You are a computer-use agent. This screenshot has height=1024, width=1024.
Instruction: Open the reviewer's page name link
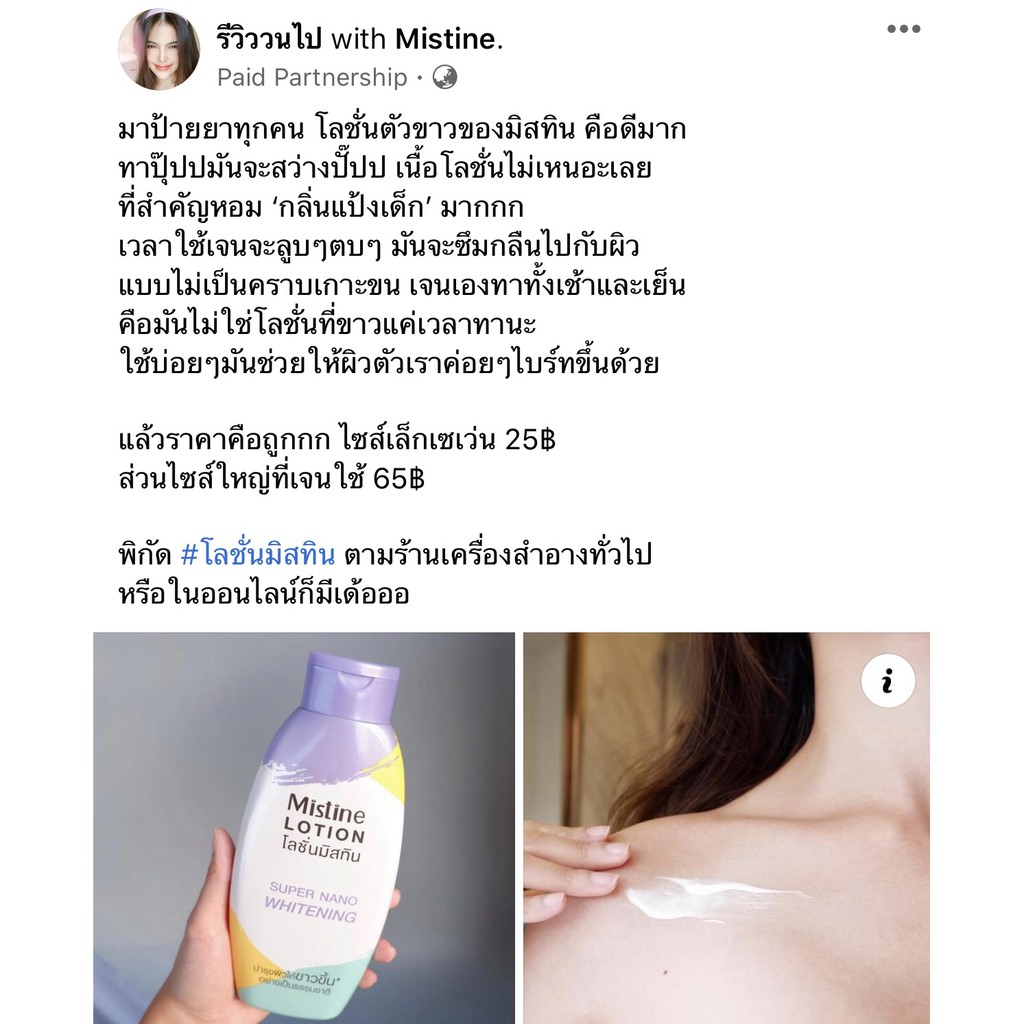tap(269, 39)
